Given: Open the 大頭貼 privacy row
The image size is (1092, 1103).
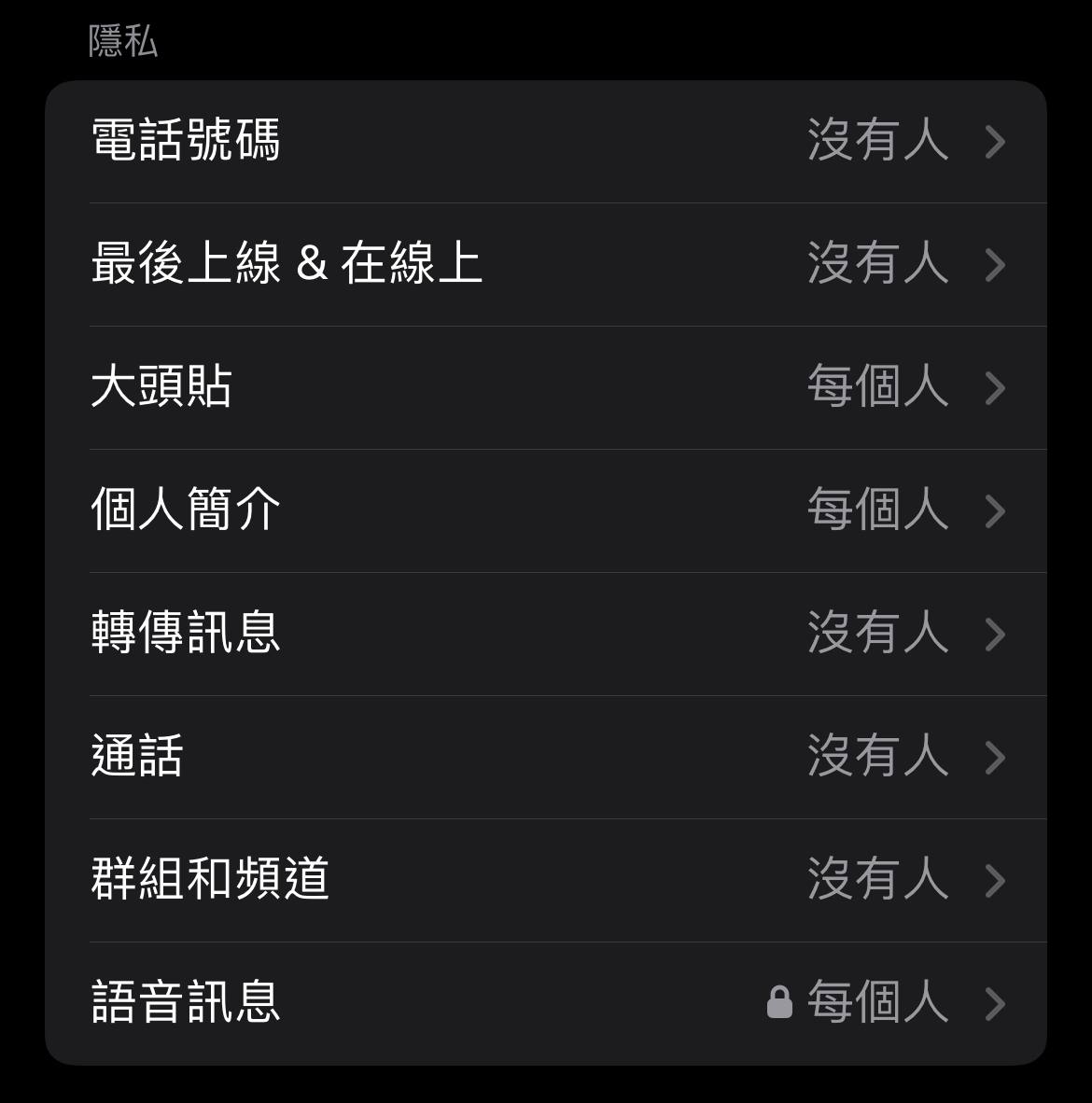Looking at the screenshot, I should [546, 387].
